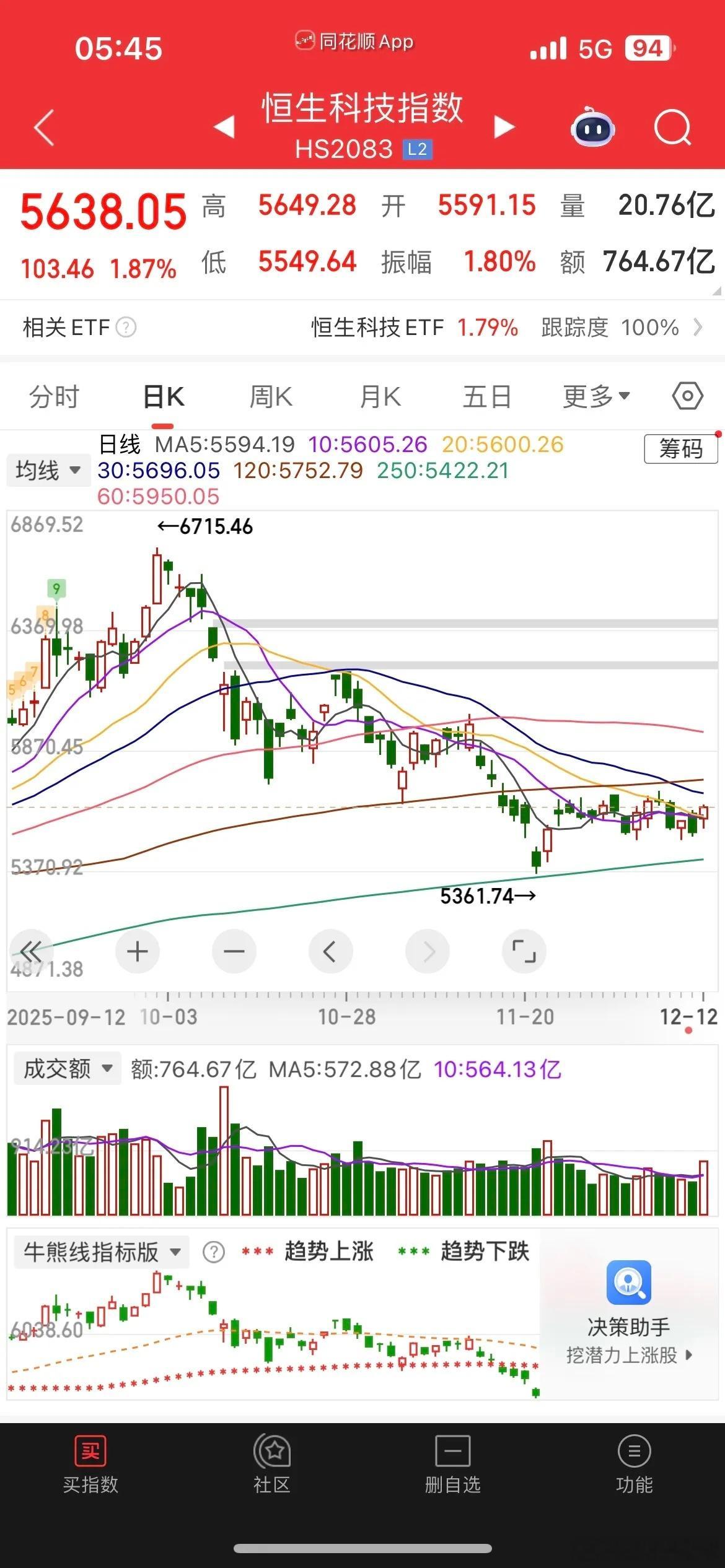
Task: Switch to the next index with right triangle
Action: pyautogui.click(x=504, y=127)
